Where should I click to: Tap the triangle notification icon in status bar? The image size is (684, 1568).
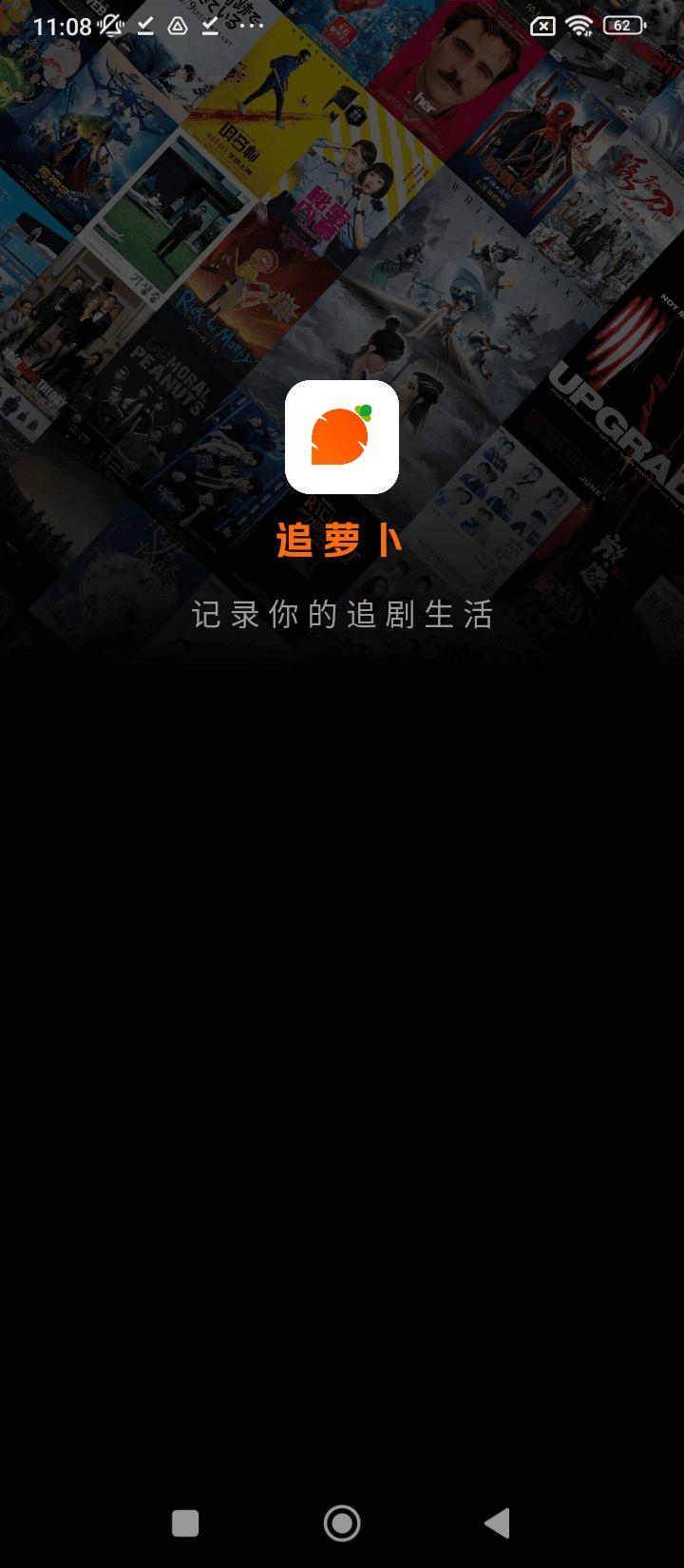(176, 27)
